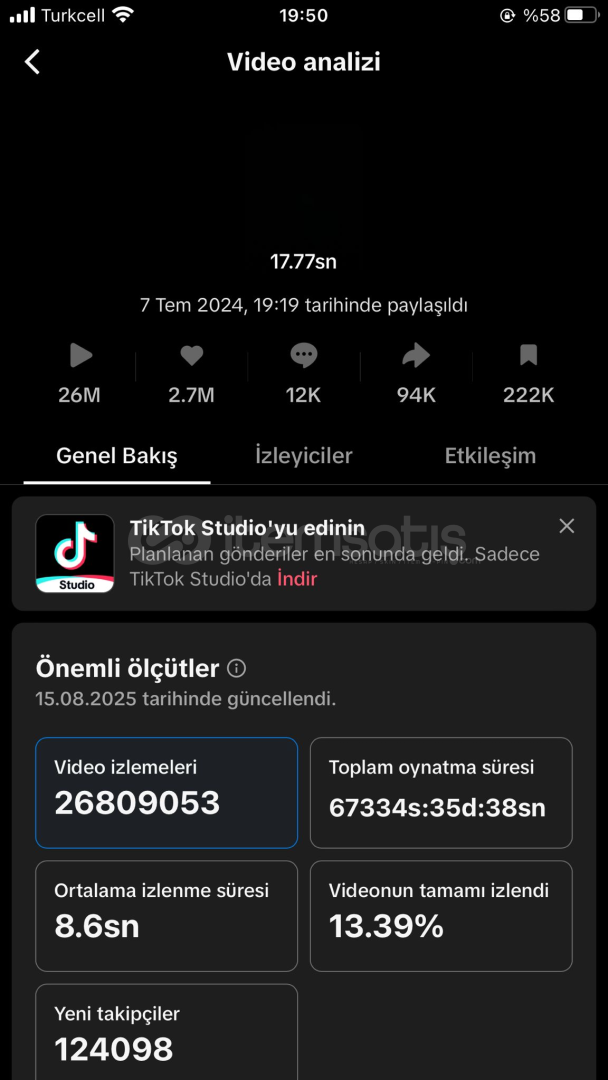
Task: Open info icon next to Önemli ölçütler
Action: click(x=236, y=668)
